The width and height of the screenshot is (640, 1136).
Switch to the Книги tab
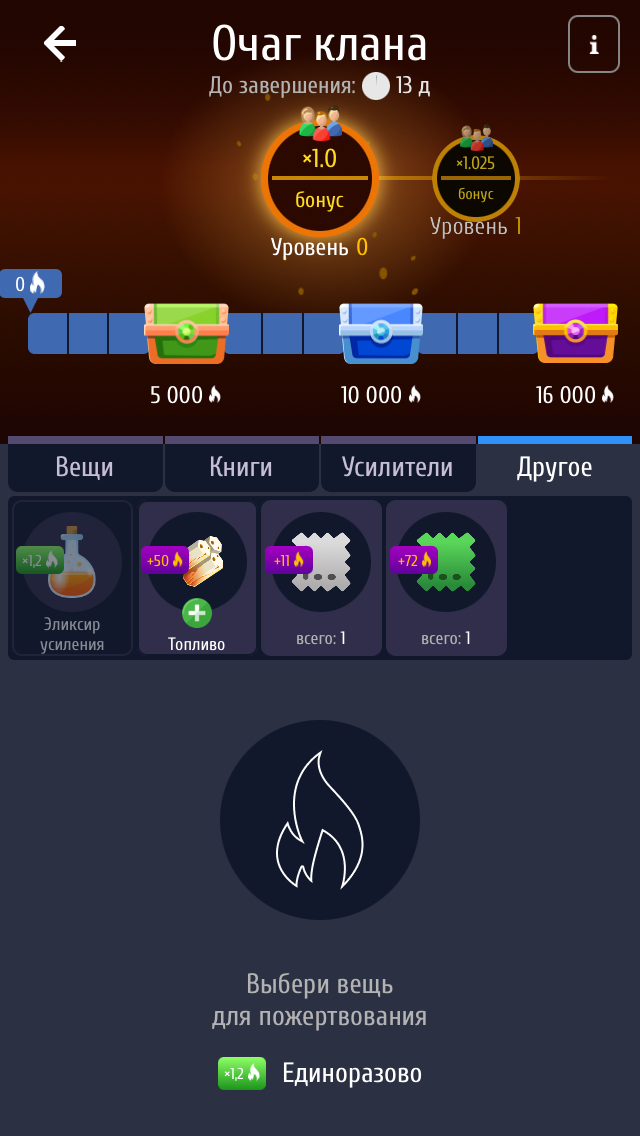click(241, 467)
